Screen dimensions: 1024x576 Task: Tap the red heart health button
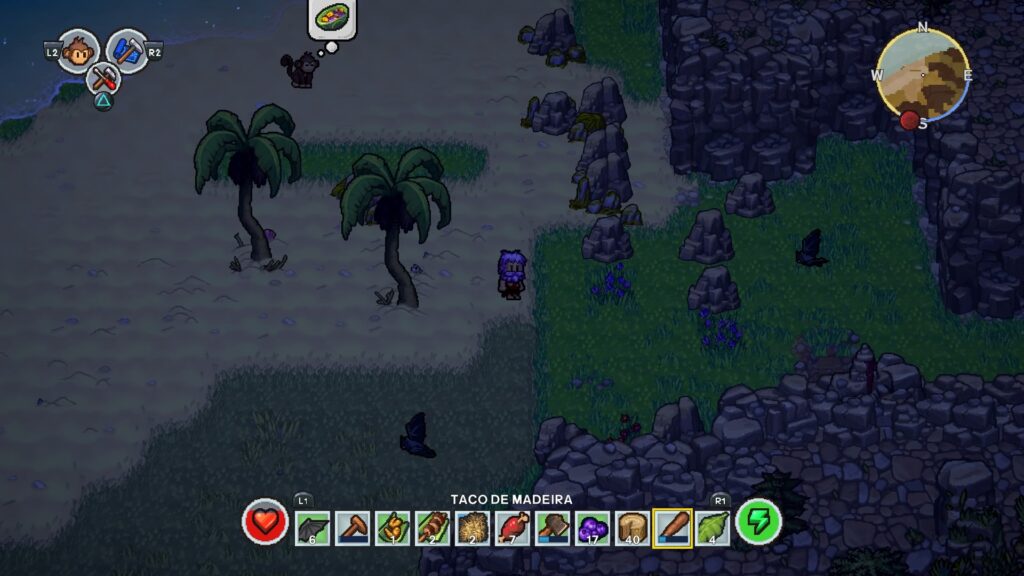(265, 522)
